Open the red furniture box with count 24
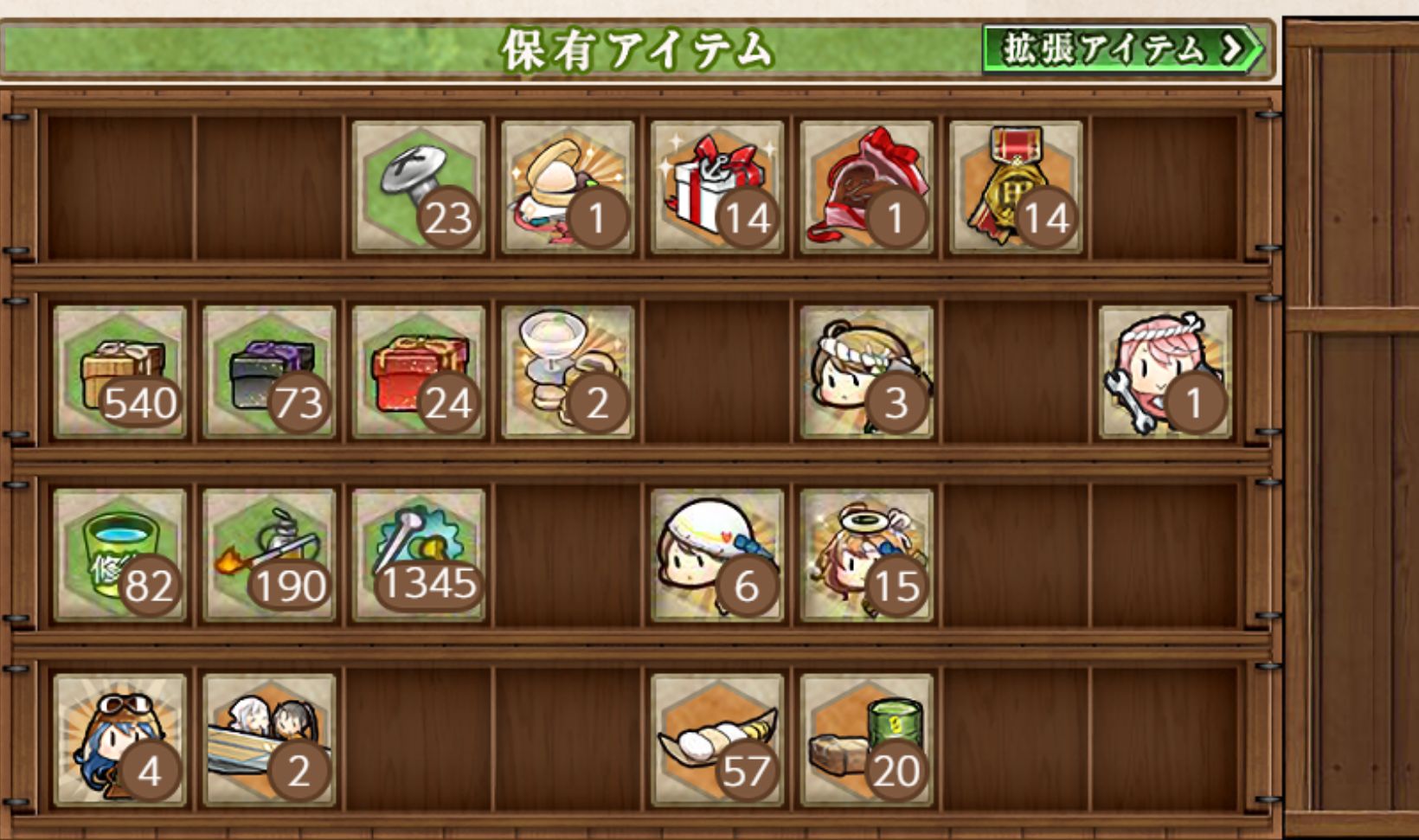This screenshot has width=1419, height=840. pos(419,371)
